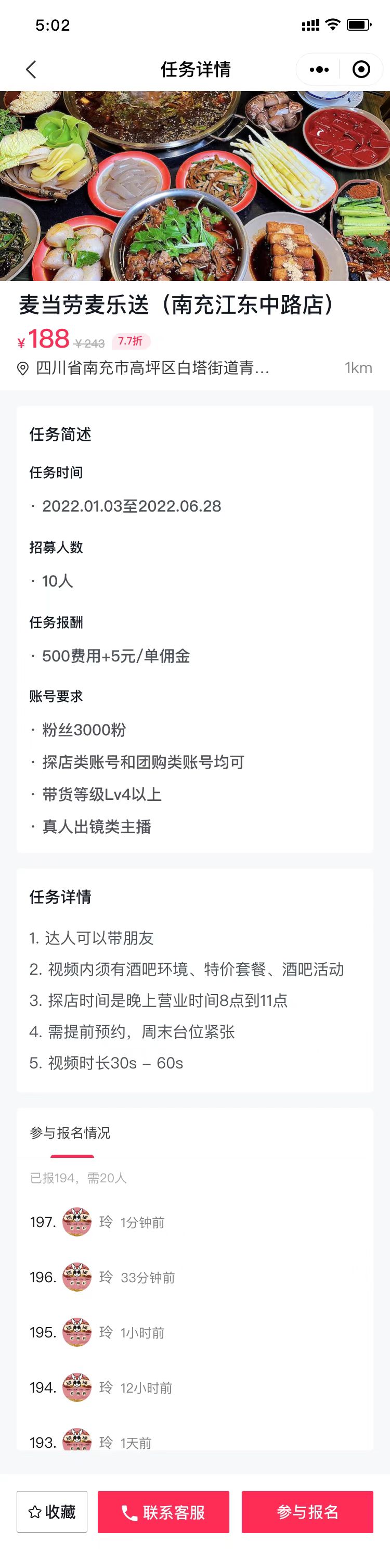Tap 收藏 to favorite this task
The width and height of the screenshot is (390, 1568).
51,1511
